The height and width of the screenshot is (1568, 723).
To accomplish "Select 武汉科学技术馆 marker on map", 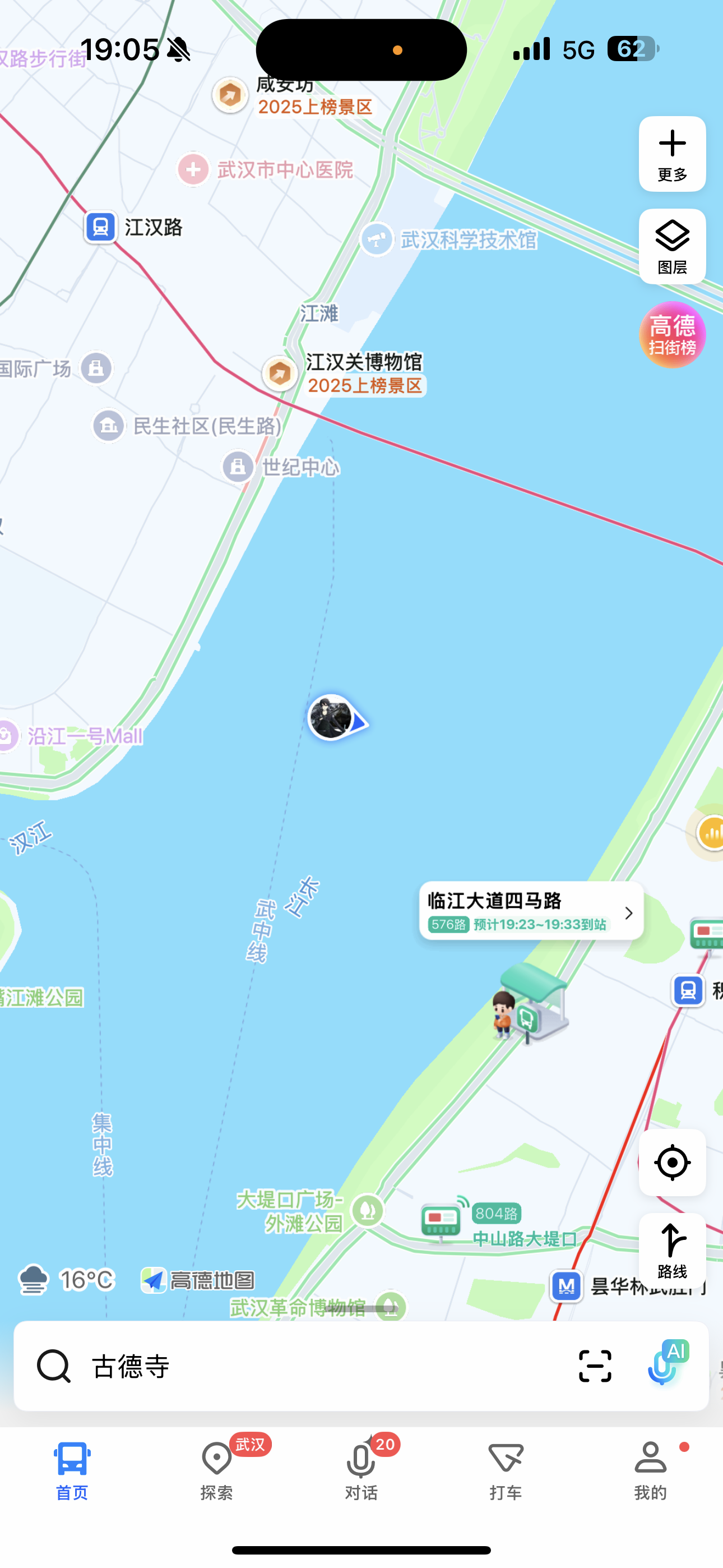I will coord(377,239).
